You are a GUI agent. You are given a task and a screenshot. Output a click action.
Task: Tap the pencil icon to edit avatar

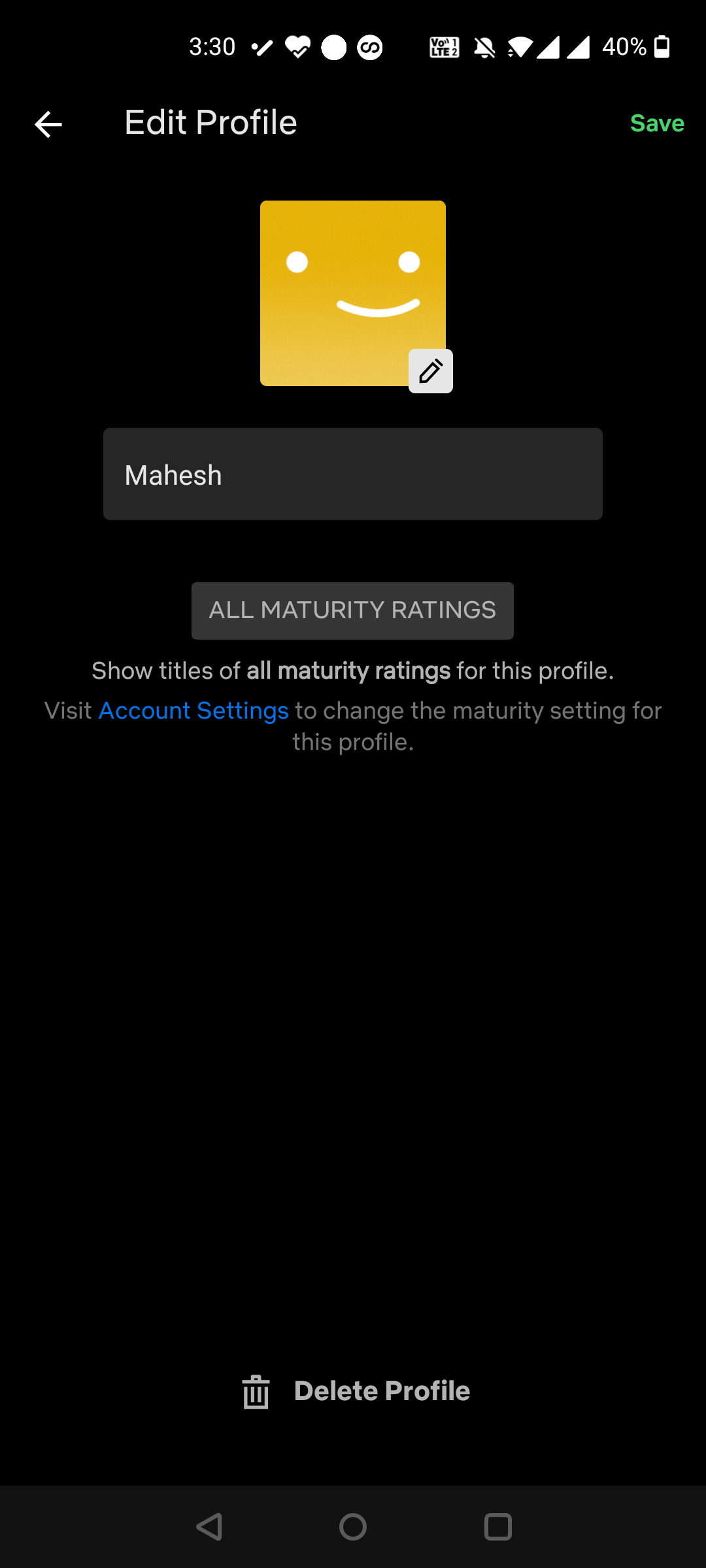click(x=431, y=370)
